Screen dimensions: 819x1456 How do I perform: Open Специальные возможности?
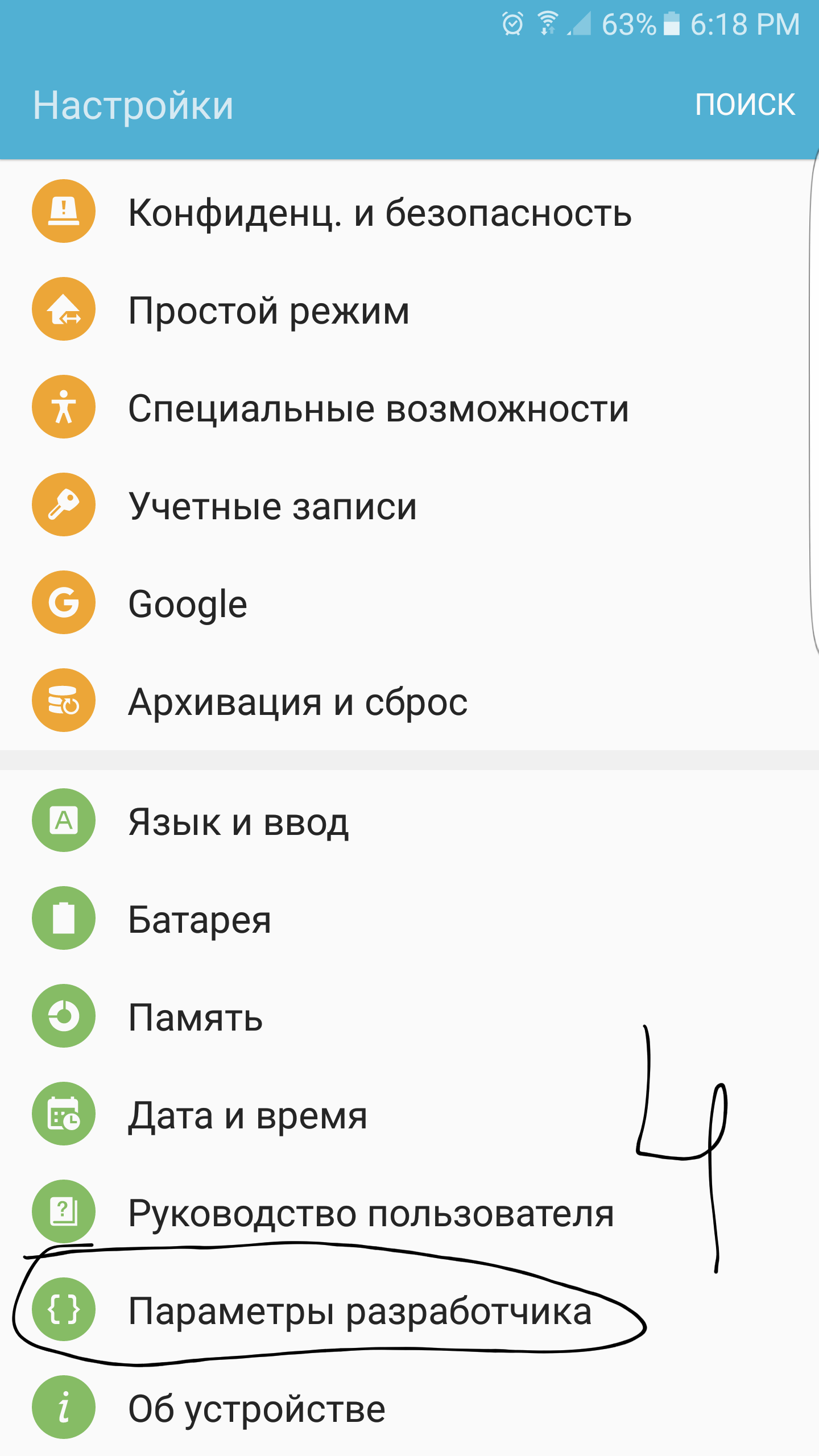(378, 408)
